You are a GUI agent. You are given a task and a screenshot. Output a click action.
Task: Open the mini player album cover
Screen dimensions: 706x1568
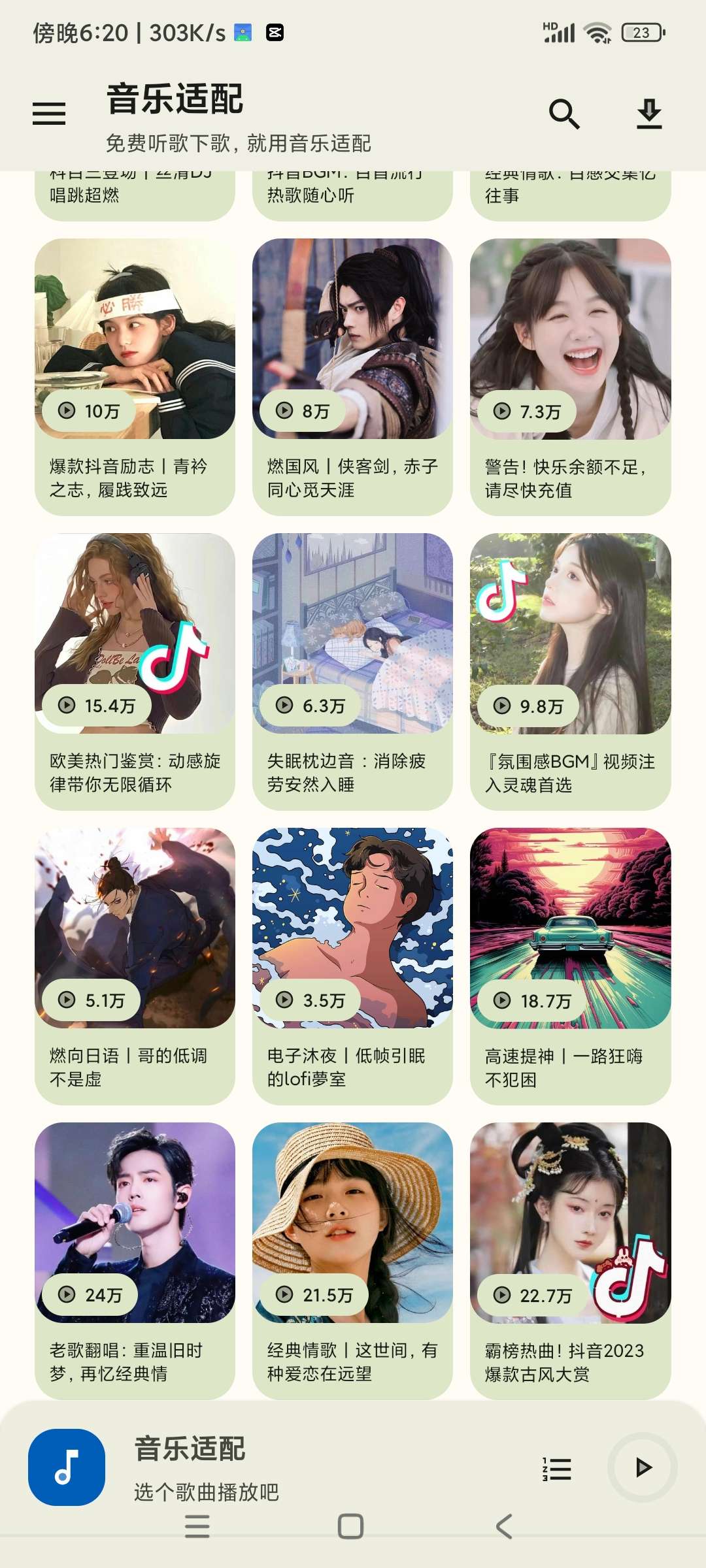[x=67, y=1467]
